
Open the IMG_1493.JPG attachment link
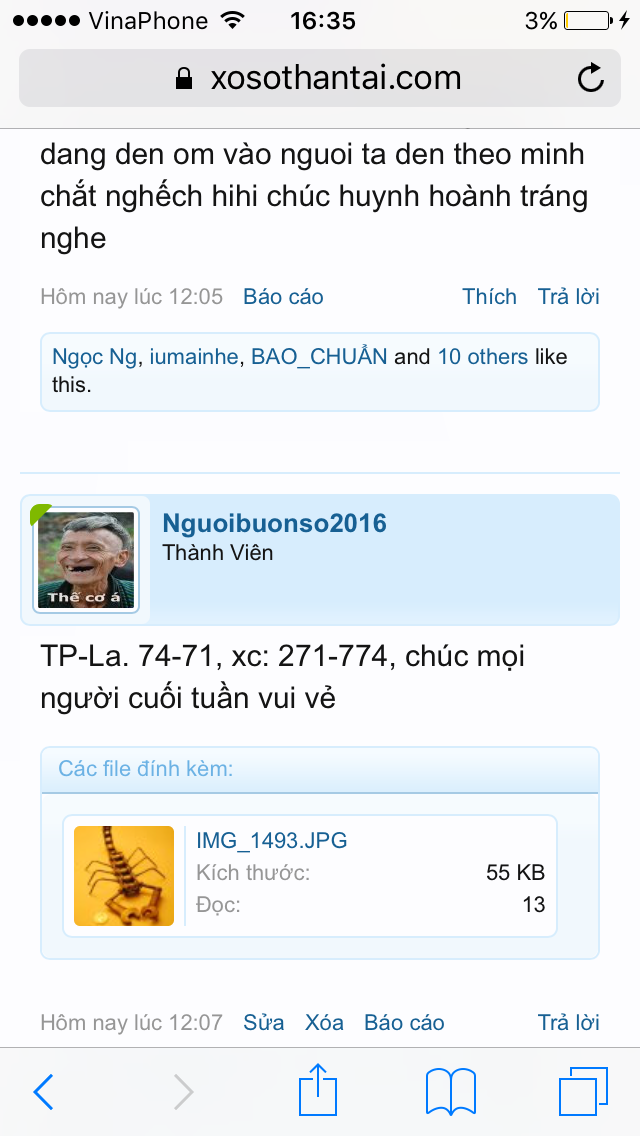tap(272, 840)
